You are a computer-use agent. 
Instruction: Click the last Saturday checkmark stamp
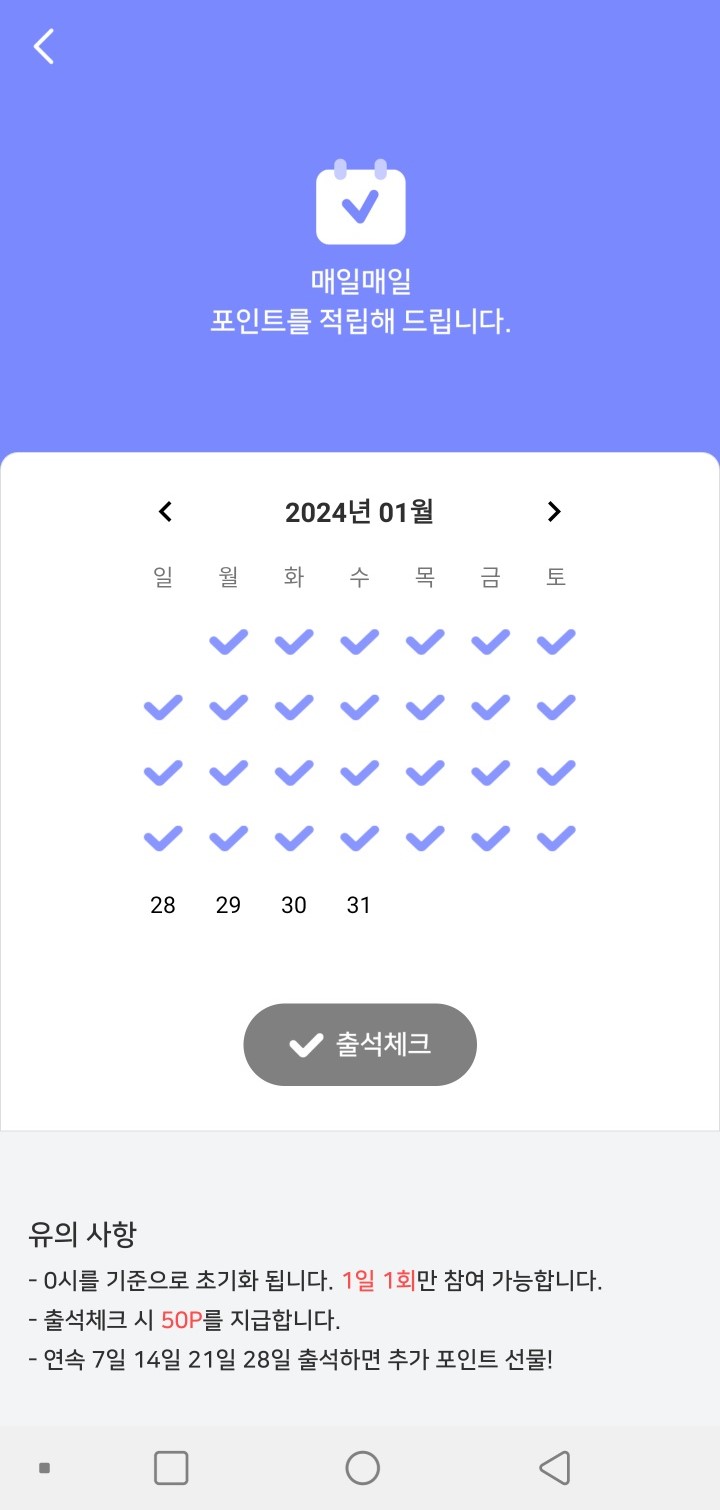pyautogui.click(x=555, y=838)
